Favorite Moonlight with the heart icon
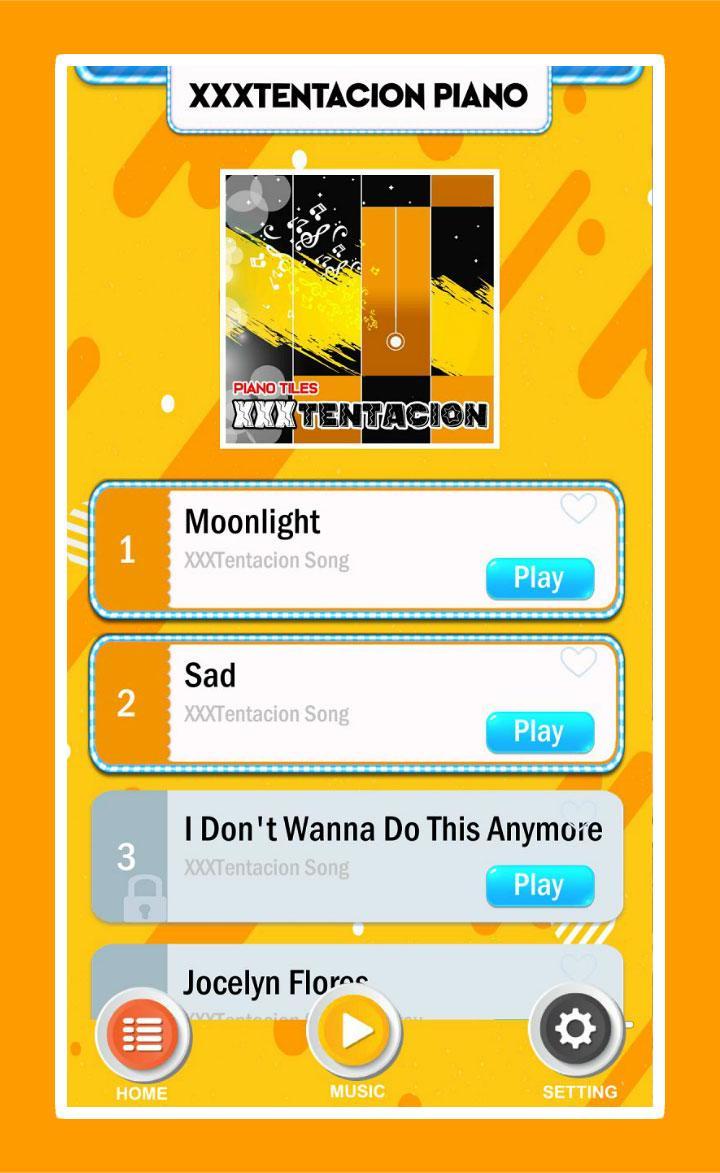Screen dimensions: 720x1173 578,509
